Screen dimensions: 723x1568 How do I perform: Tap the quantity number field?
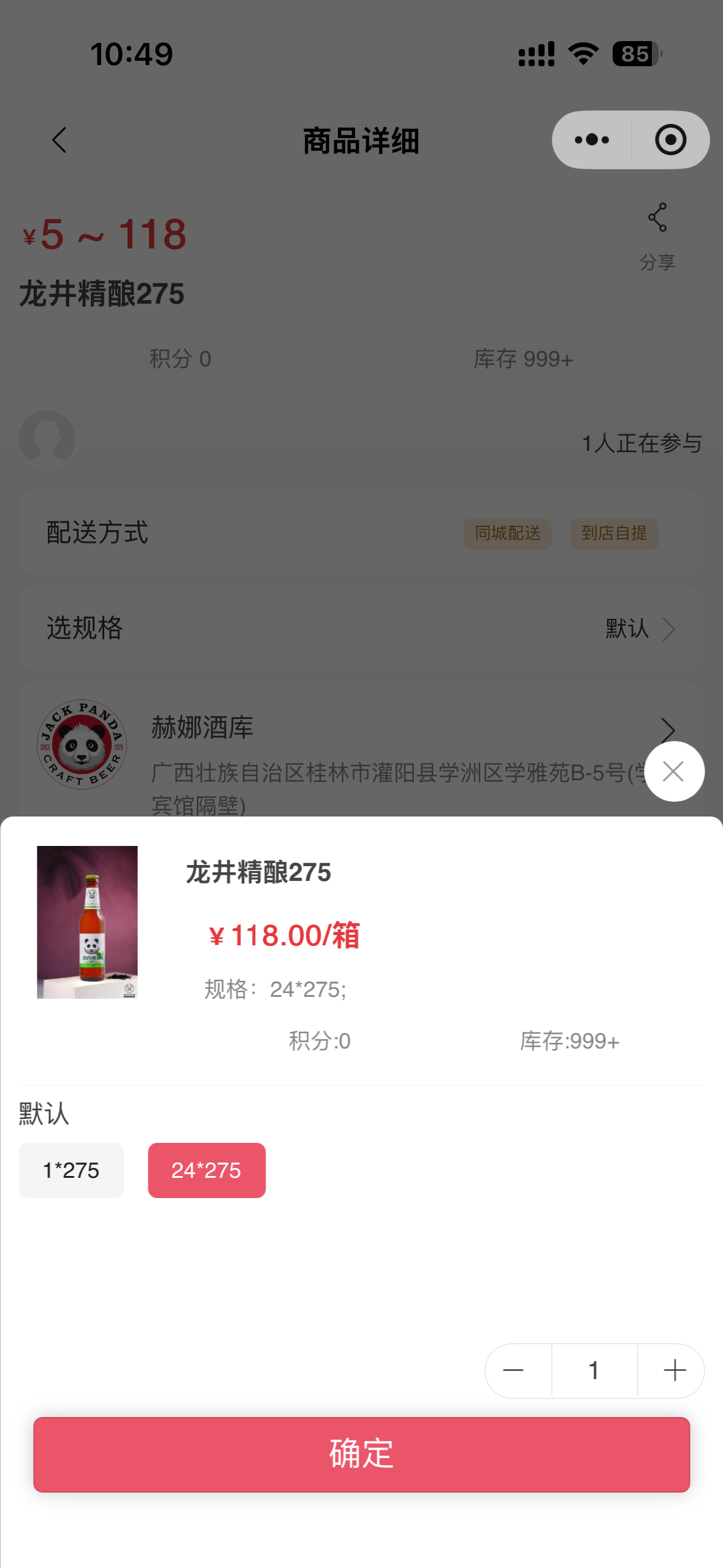[594, 1370]
